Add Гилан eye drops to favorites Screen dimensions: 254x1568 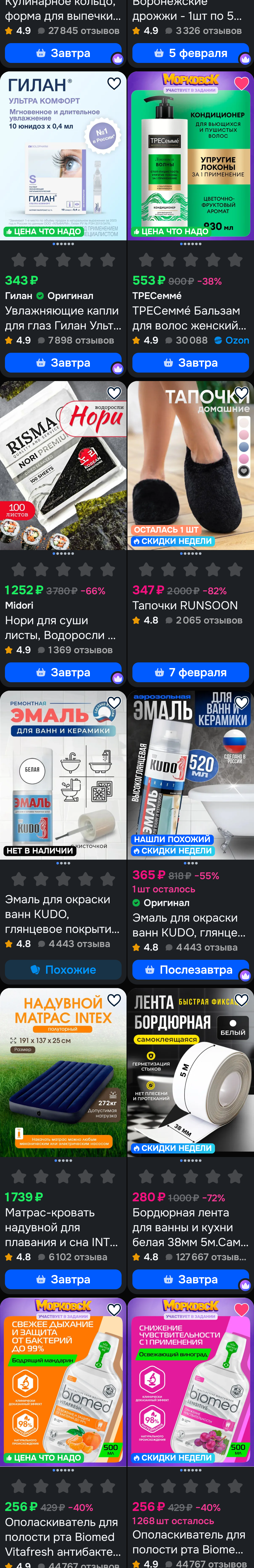click(x=114, y=83)
